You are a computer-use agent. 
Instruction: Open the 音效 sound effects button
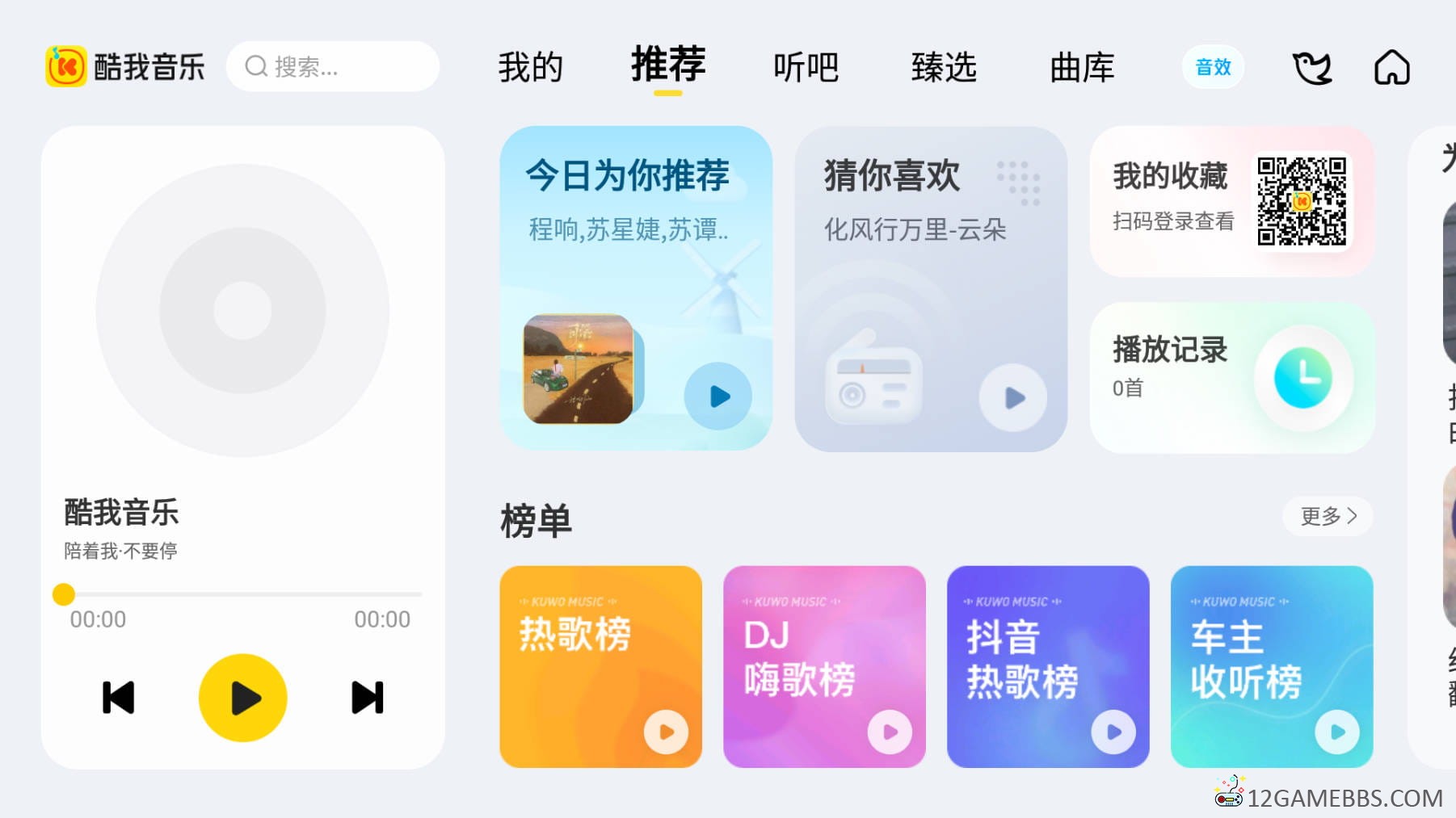point(1213,67)
